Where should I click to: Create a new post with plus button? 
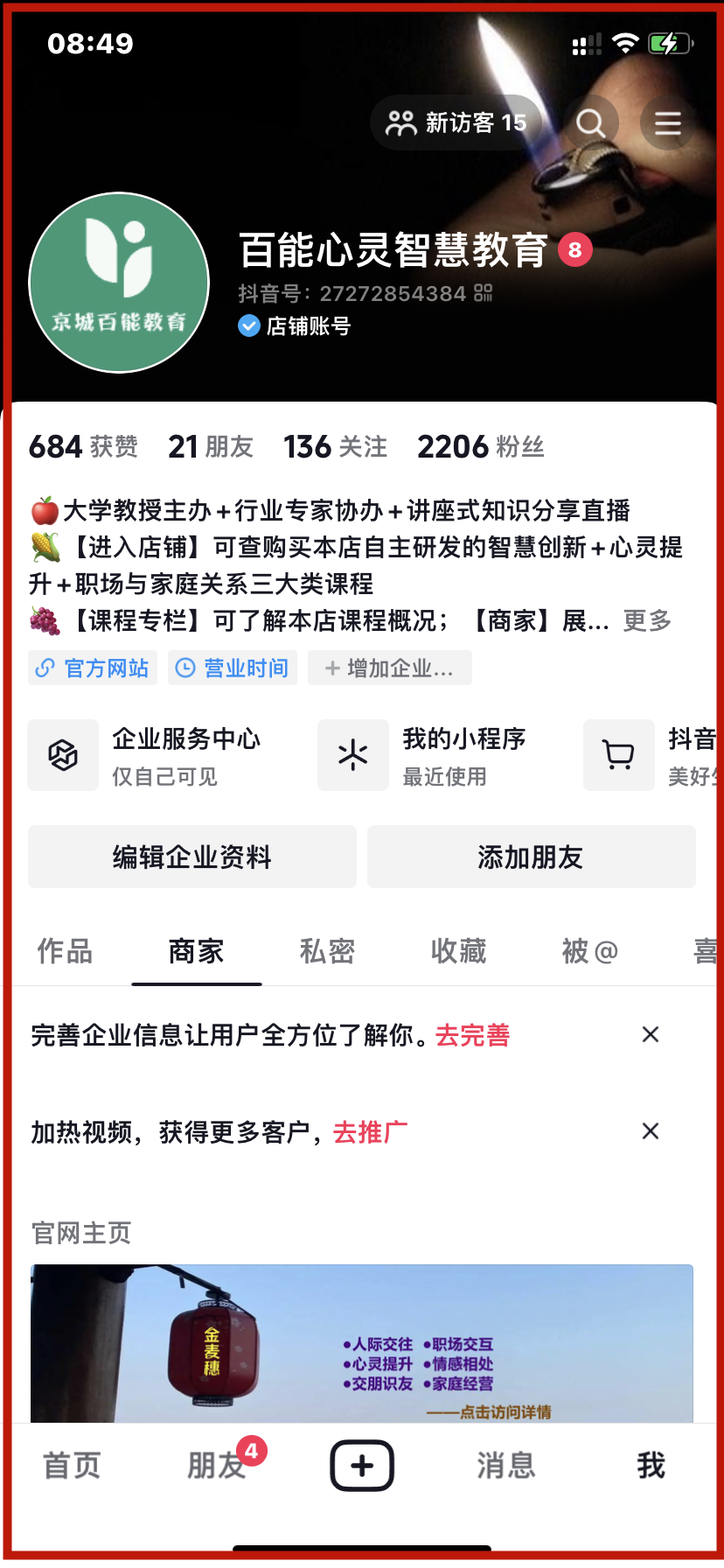362,1466
